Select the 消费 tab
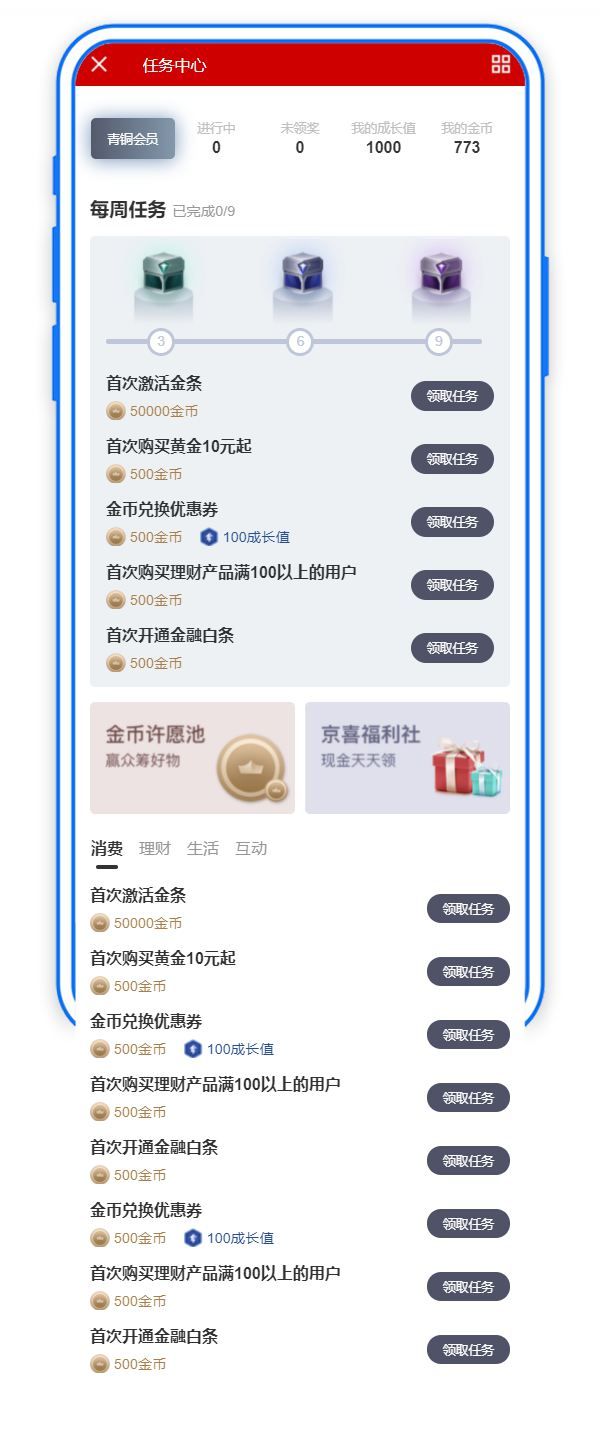This screenshot has height=1436, width=600. pyautogui.click(x=107, y=849)
